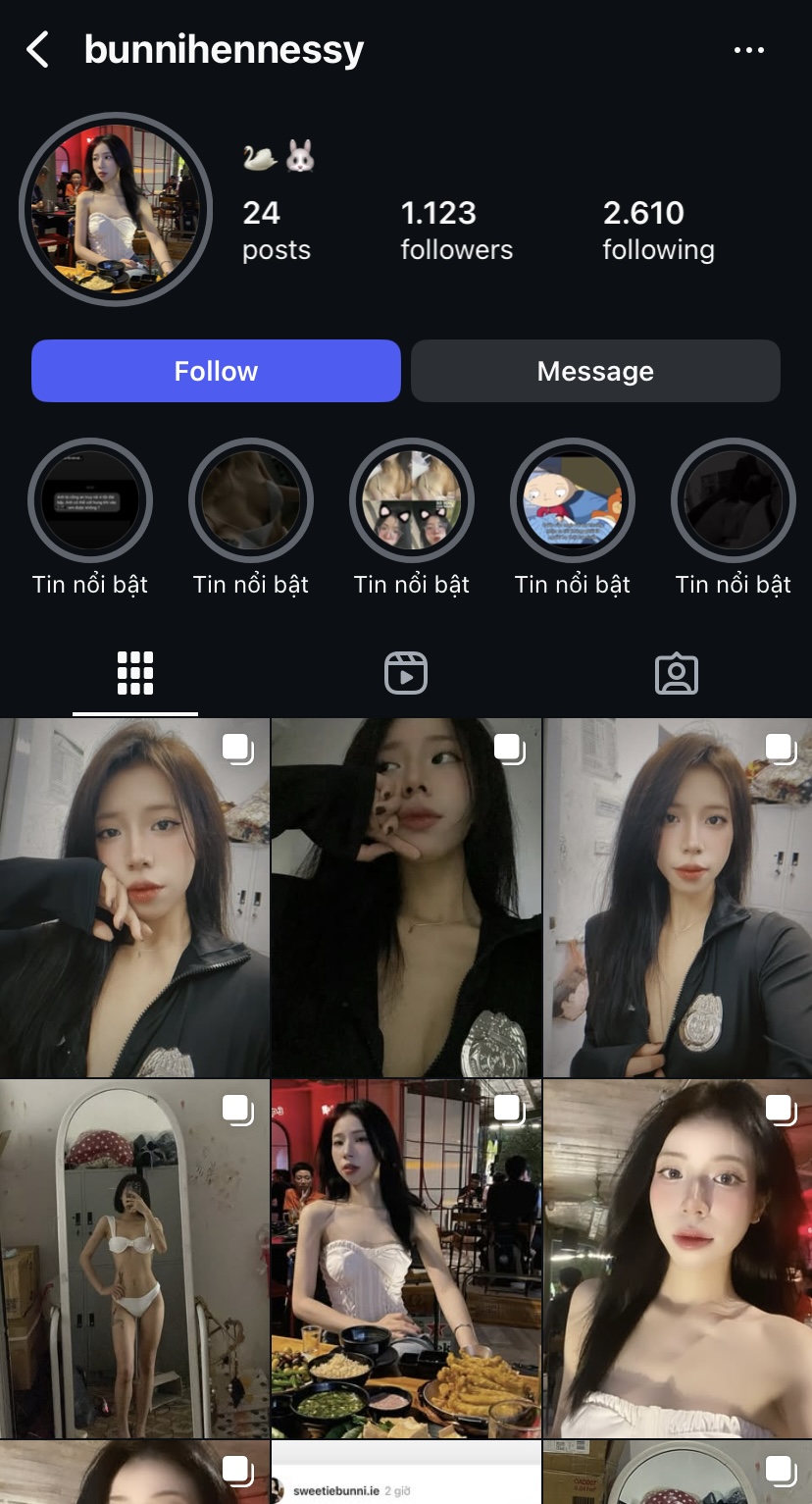View the profile picture
Viewport: 812px width, 1504px height.
click(x=116, y=209)
